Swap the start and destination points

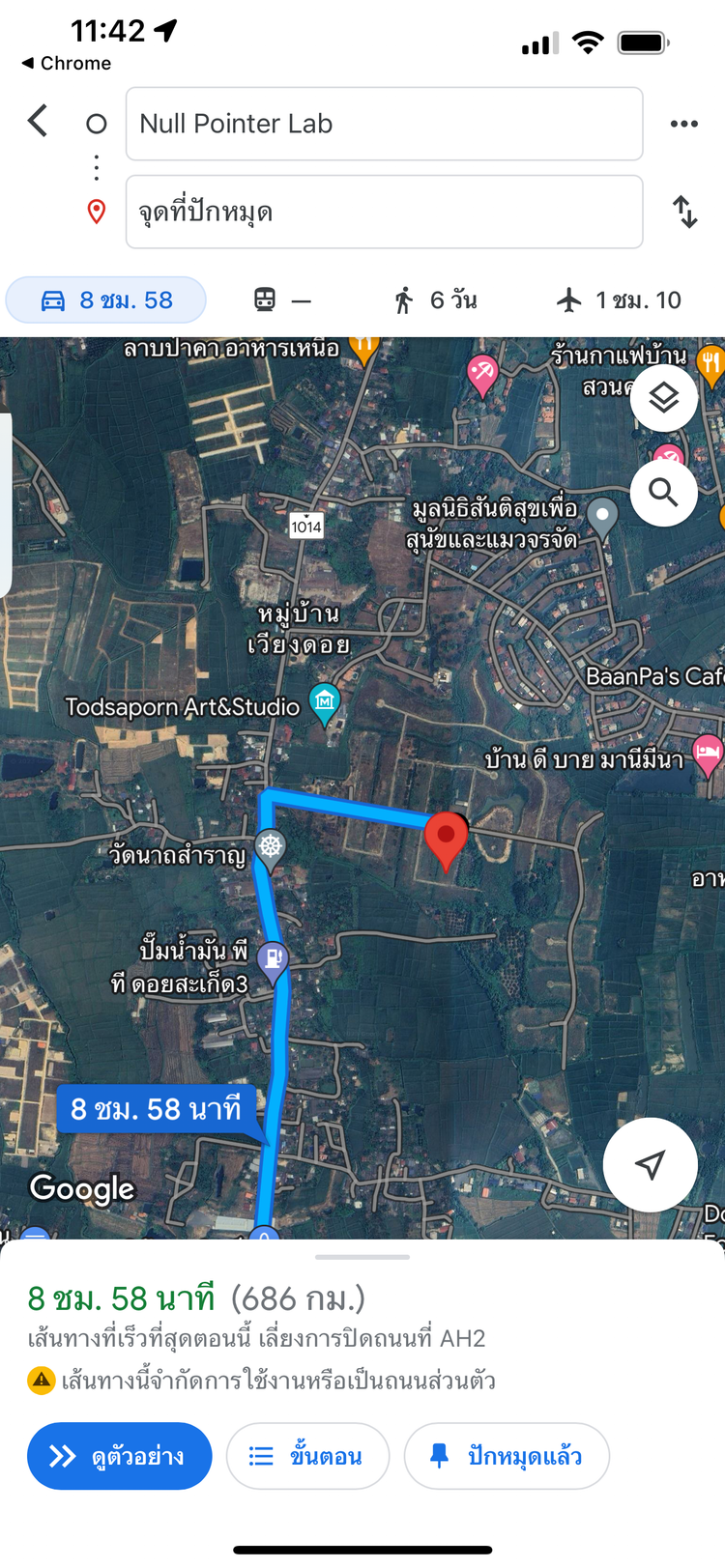point(684,212)
